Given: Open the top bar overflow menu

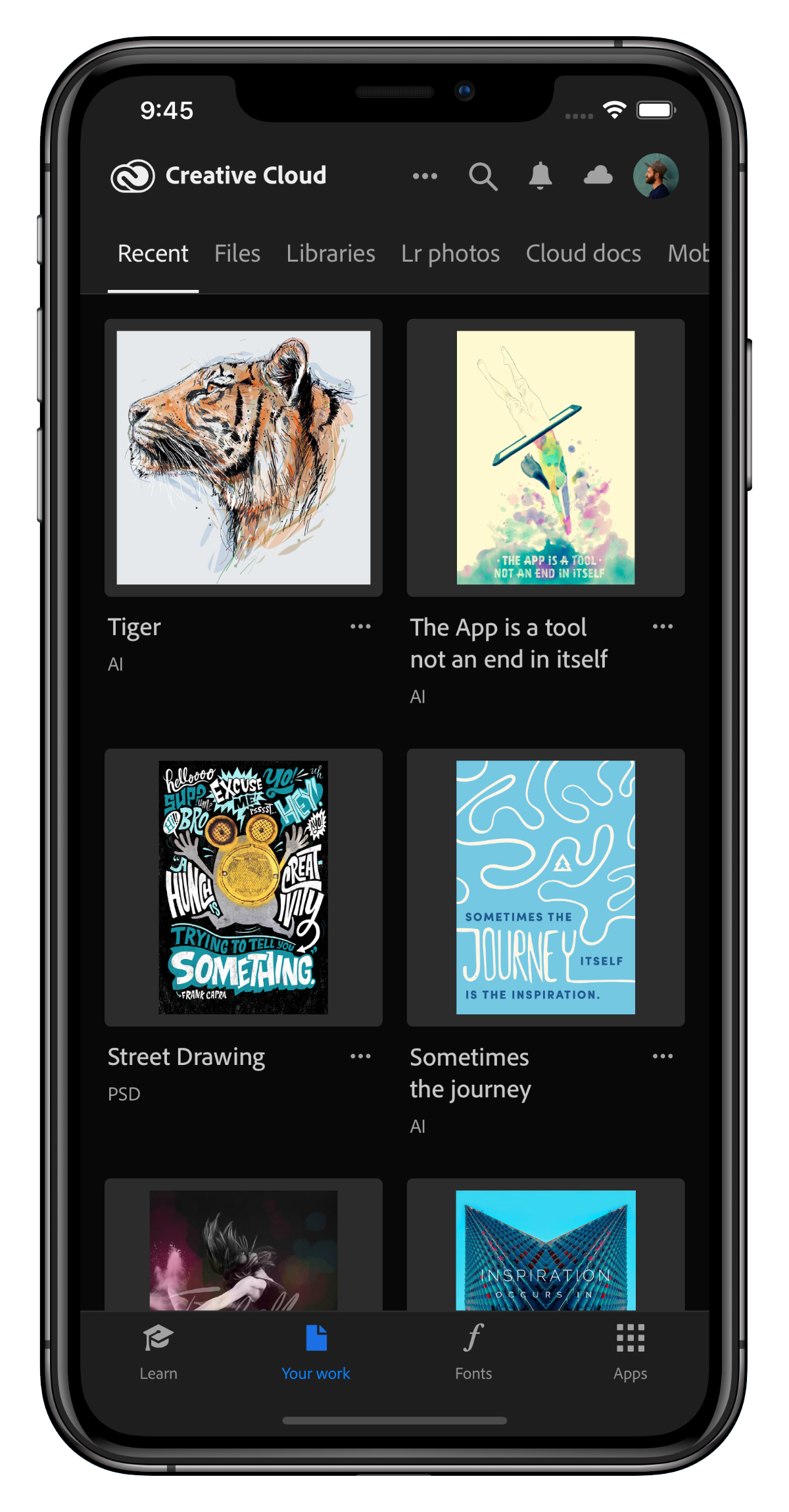Looking at the screenshot, I should (425, 176).
